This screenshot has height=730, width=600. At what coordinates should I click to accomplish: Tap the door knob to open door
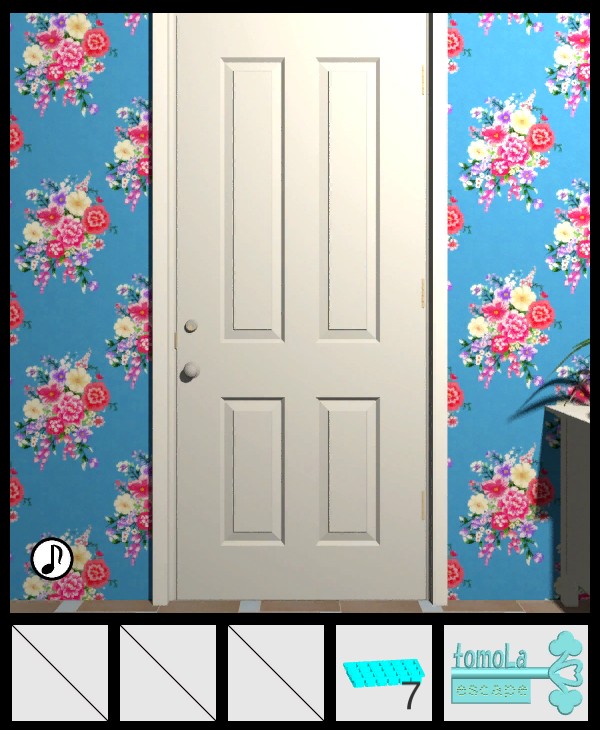(x=189, y=372)
